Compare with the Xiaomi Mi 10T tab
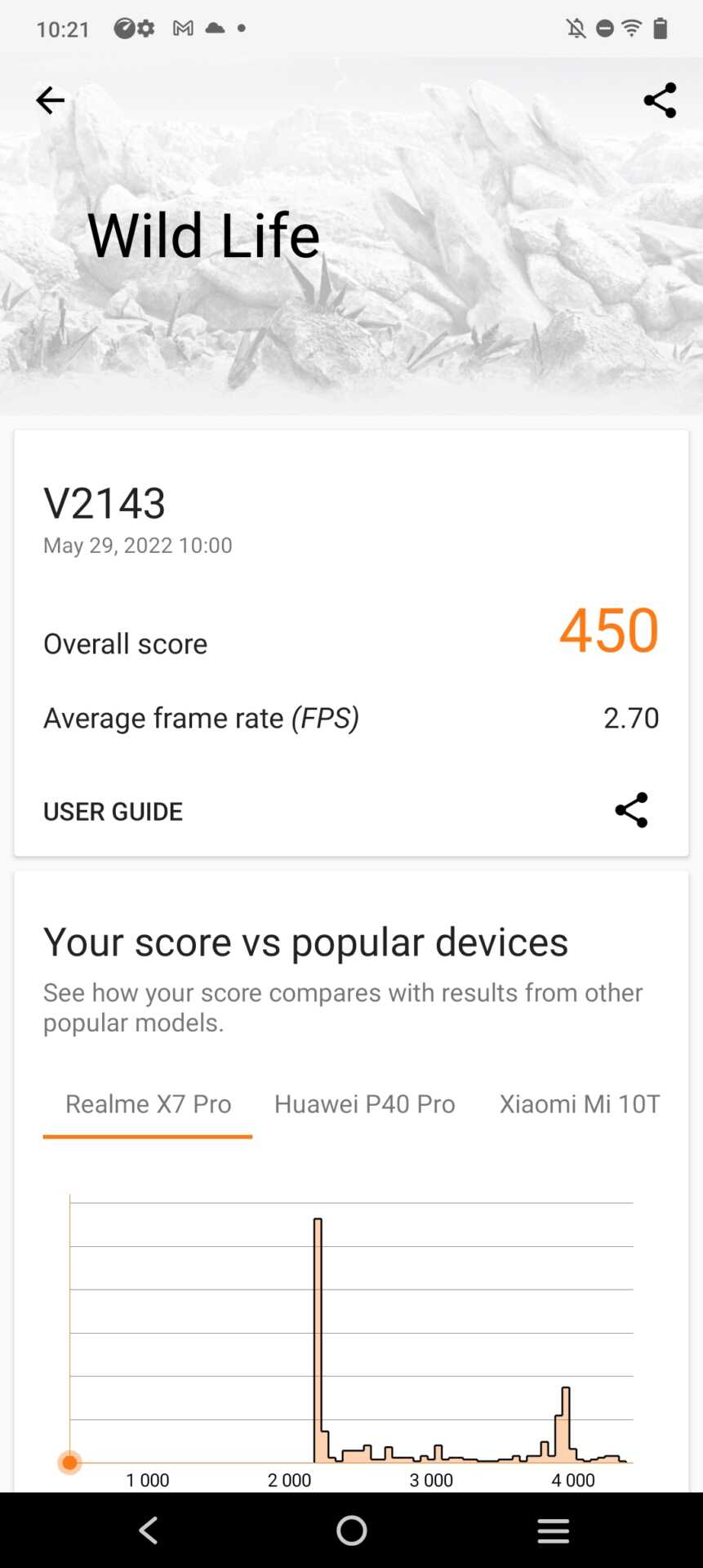This screenshot has height=1568, width=703. click(x=579, y=1104)
